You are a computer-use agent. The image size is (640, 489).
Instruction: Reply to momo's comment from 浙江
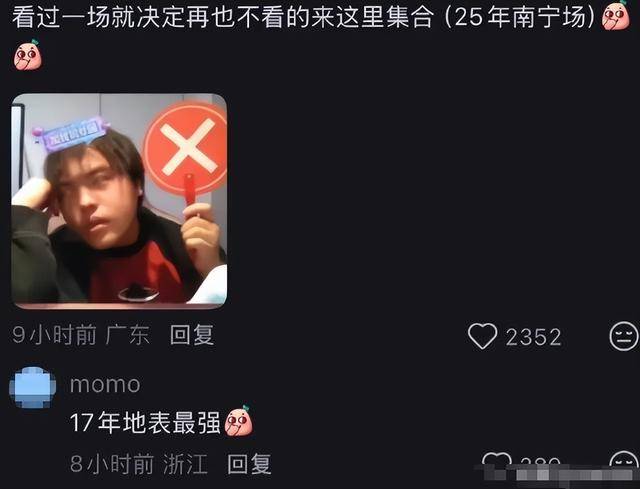pyautogui.click(x=249, y=463)
